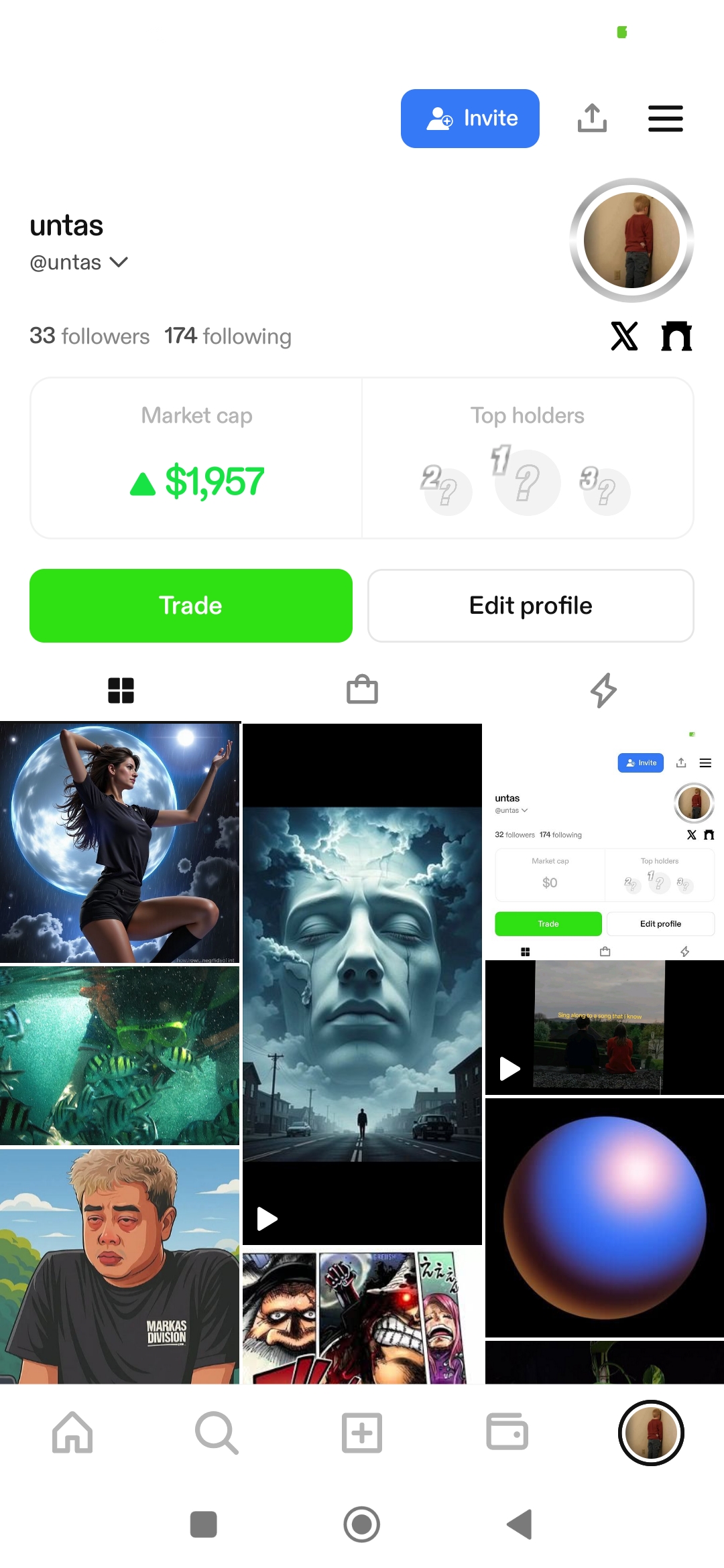The width and height of the screenshot is (724, 1568).
Task: Tap the blue Invite button
Action: tap(470, 119)
